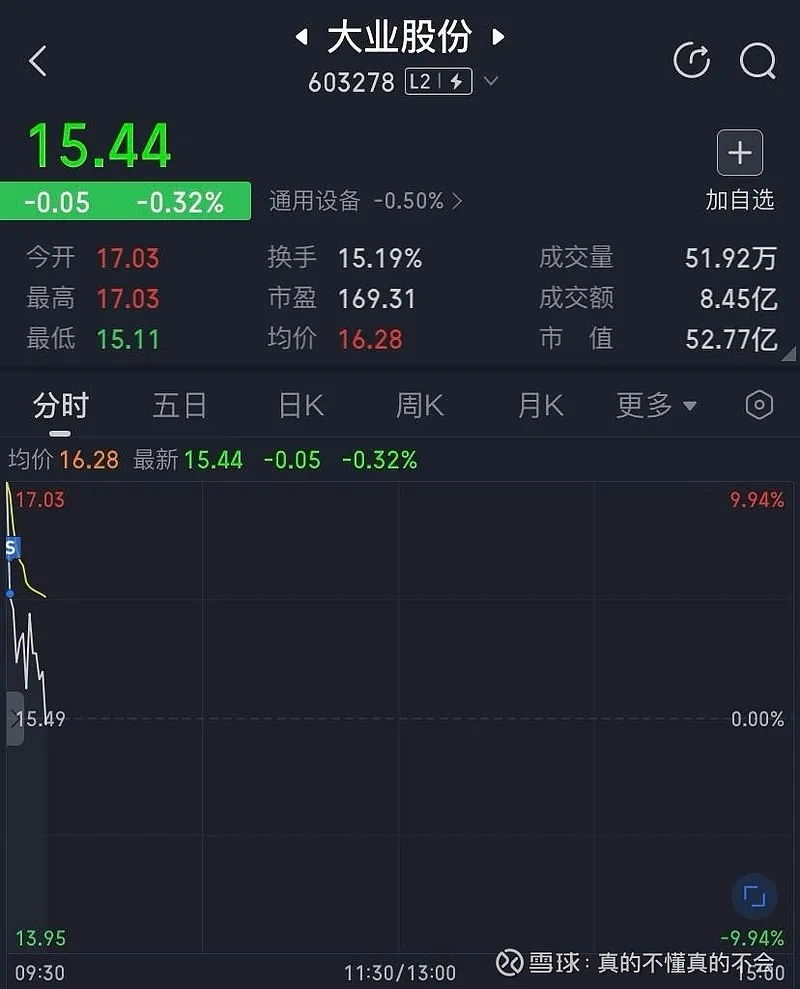
Task: Expand the chart to fullscreen
Action: point(754,895)
